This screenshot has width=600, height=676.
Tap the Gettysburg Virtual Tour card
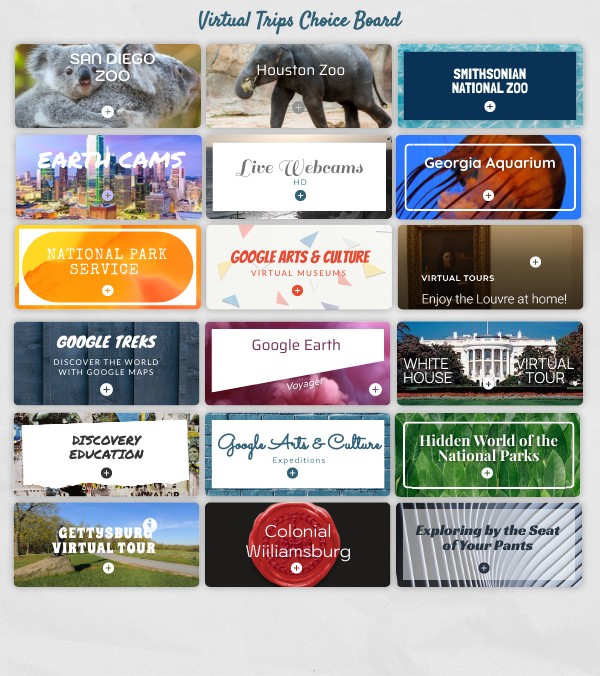(106, 545)
